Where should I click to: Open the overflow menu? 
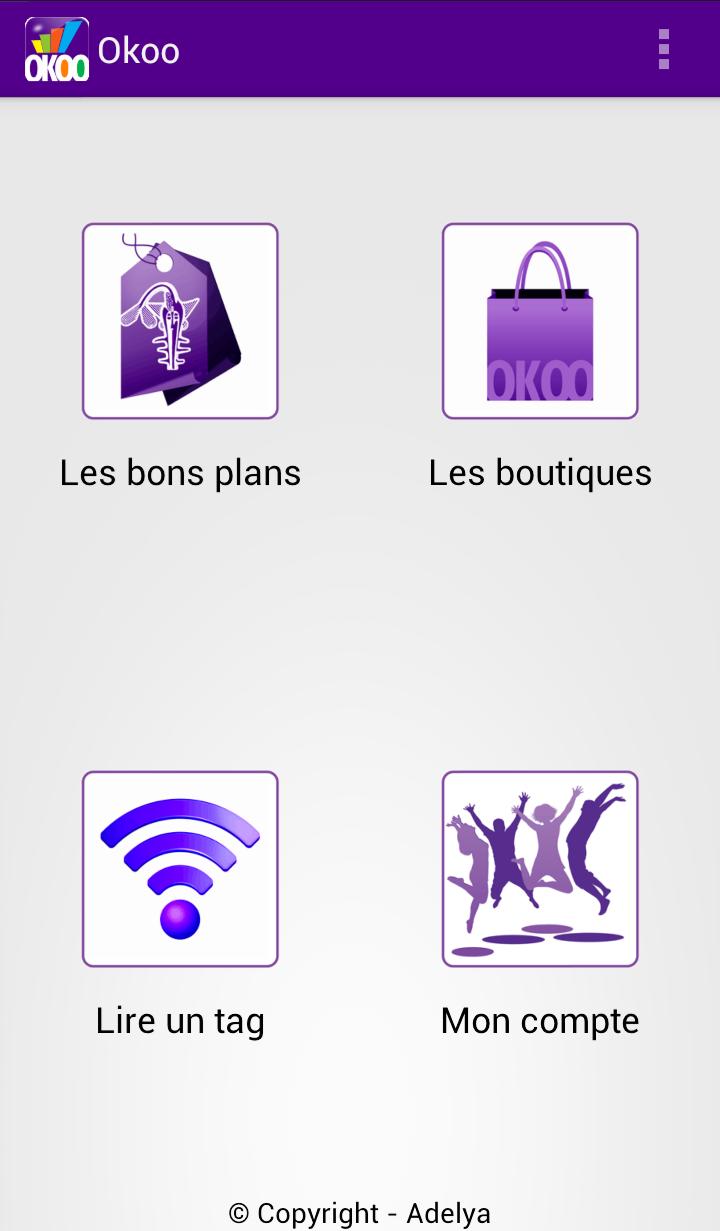click(663, 49)
